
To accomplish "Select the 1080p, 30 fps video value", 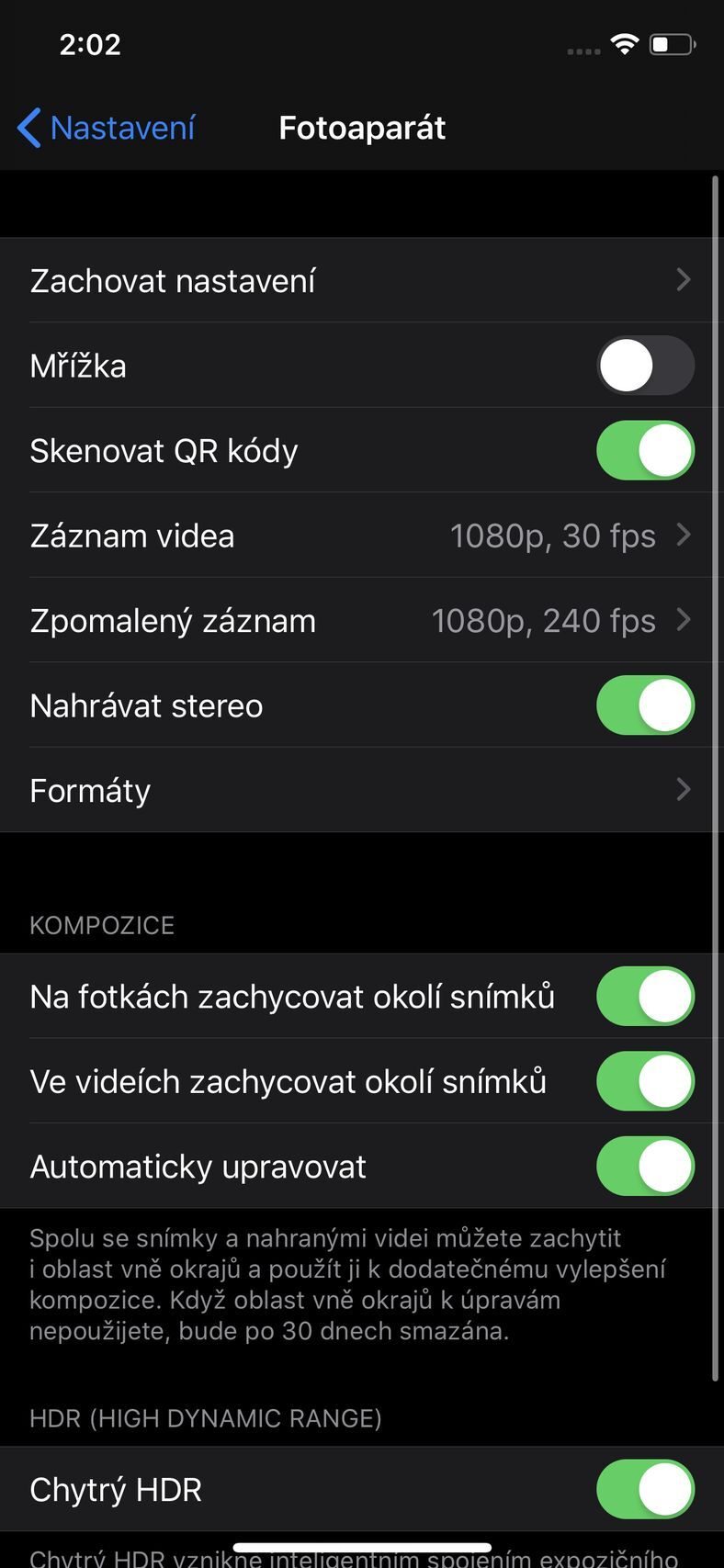I will point(553,536).
